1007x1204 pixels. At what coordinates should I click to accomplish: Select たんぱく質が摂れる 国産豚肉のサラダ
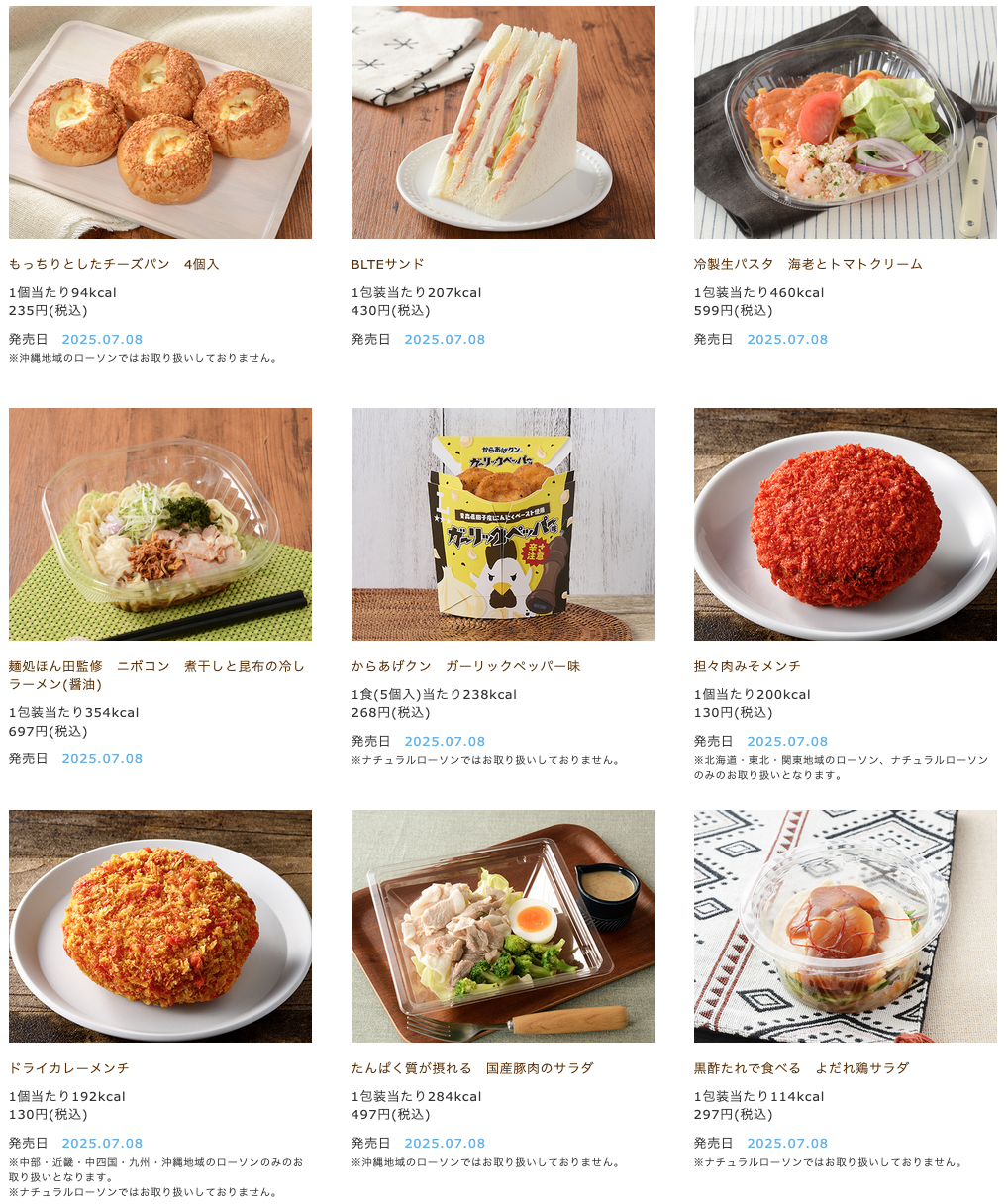(471, 1068)
